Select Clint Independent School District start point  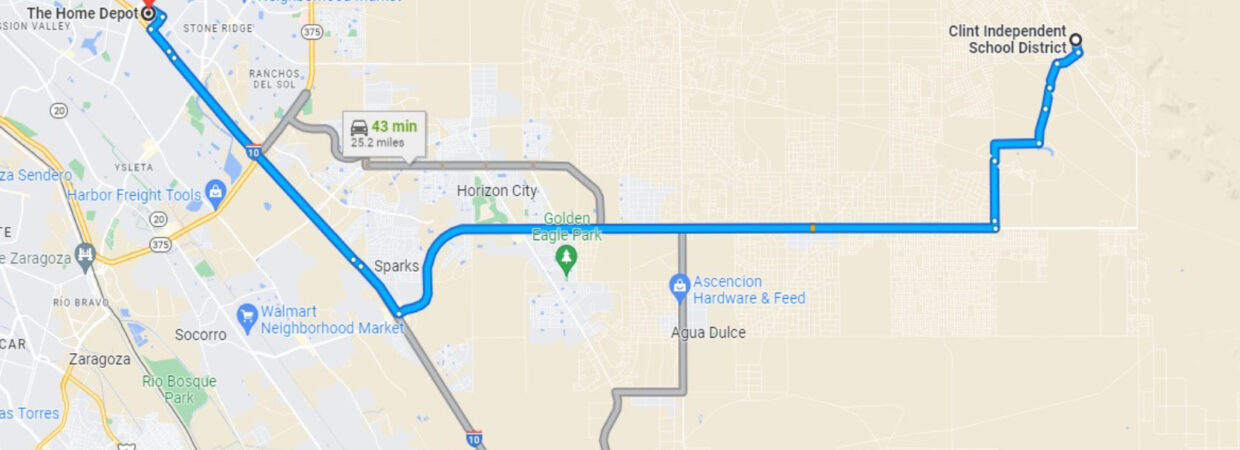(x=1076, y=40)
